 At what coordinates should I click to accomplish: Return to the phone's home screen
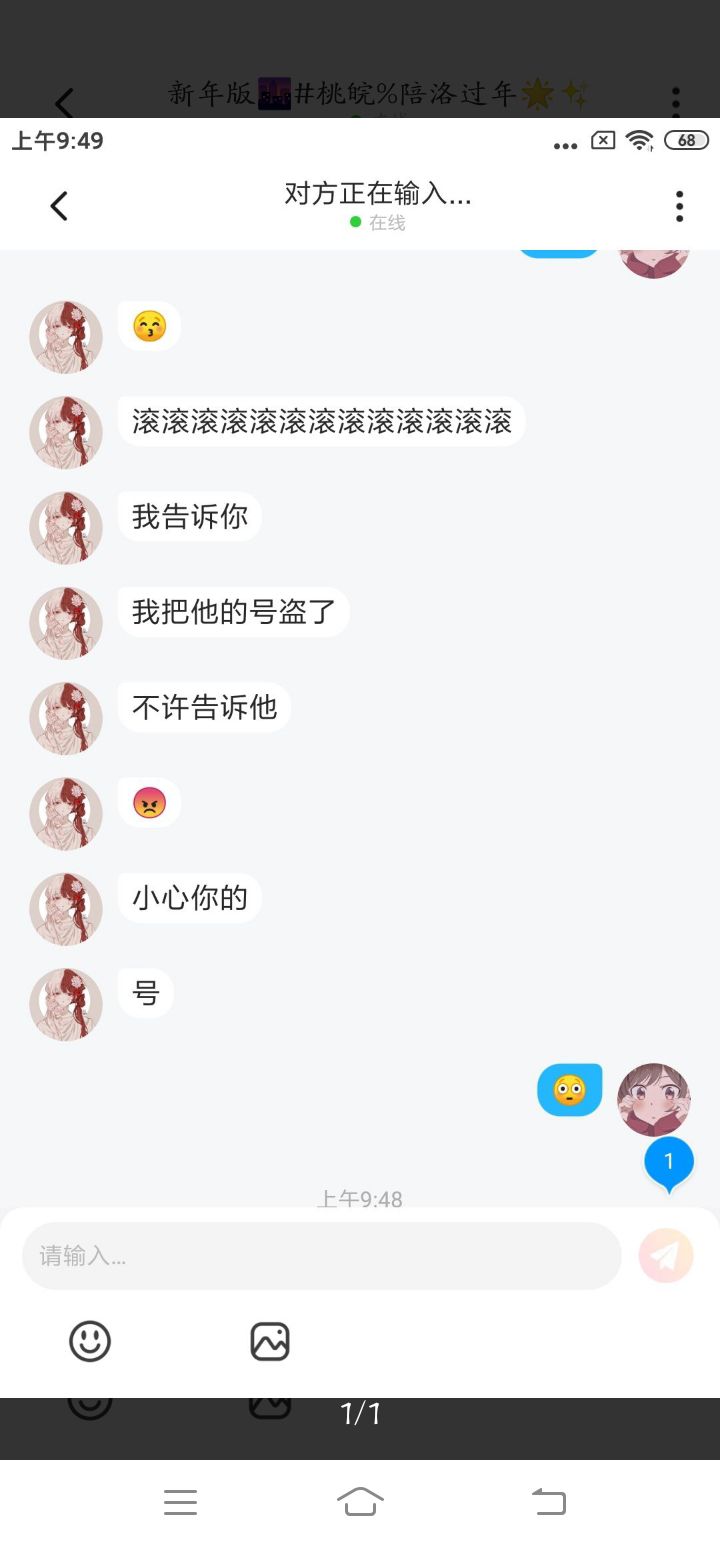pyautogui.click(x=360, y=1501)
